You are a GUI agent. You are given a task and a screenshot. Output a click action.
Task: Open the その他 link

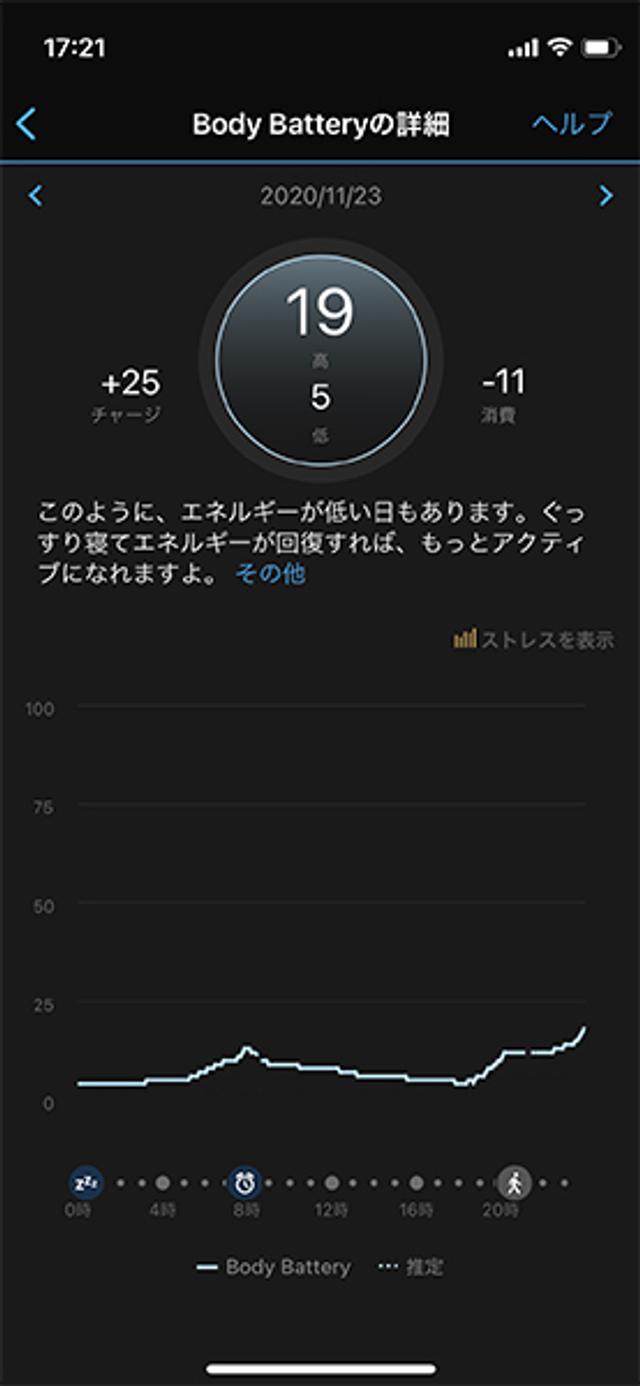pyautogui.click(x=270, y=574)
